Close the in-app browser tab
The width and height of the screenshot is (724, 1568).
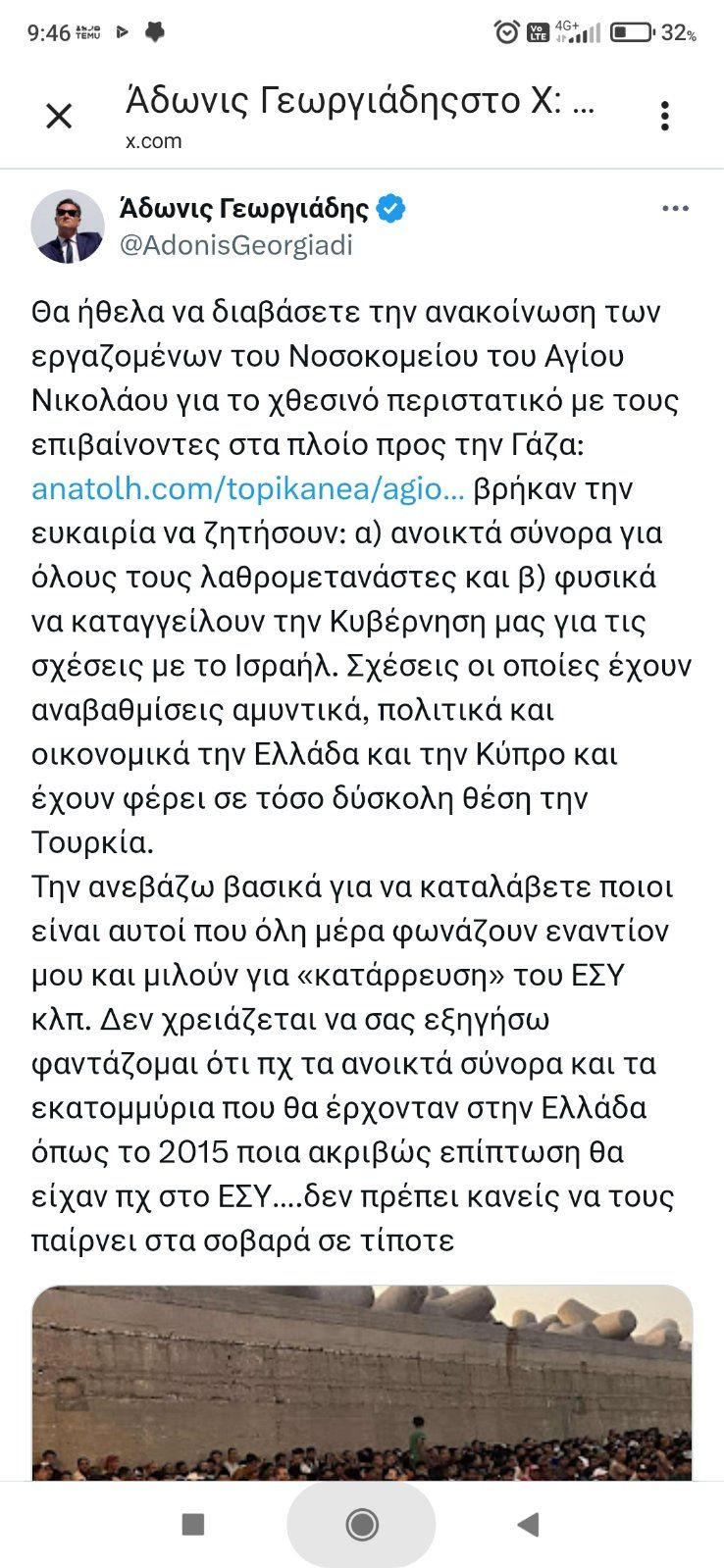click(59, 117)
